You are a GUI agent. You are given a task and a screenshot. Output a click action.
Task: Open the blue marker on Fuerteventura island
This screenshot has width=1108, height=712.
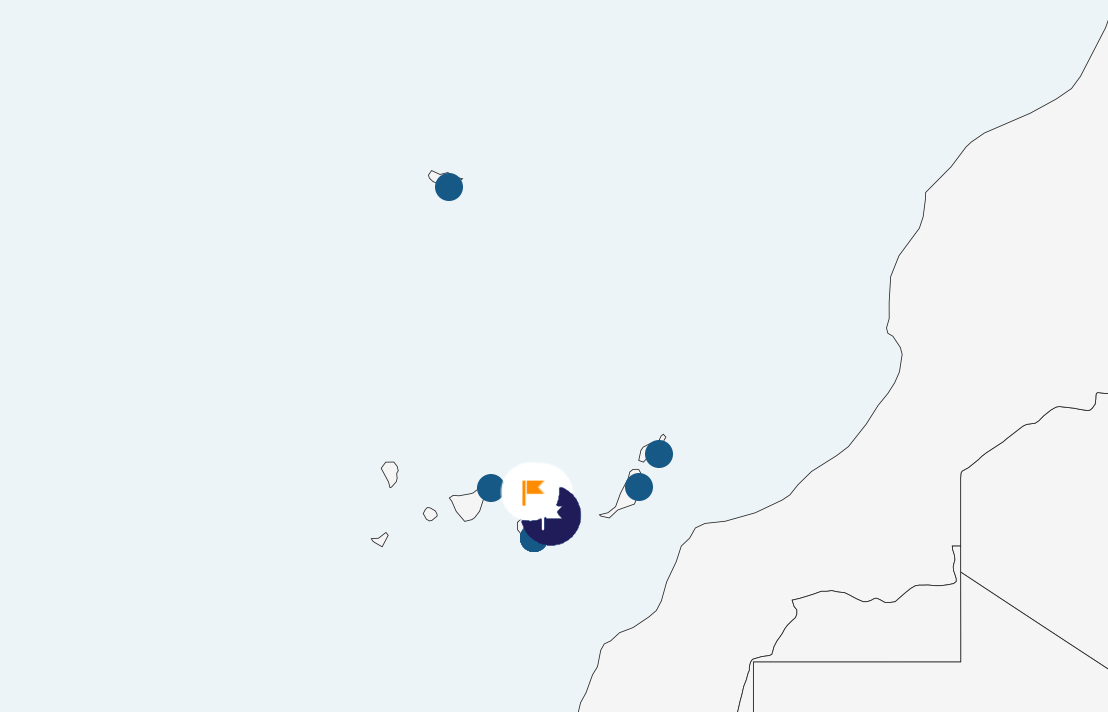tap(639, 487)
